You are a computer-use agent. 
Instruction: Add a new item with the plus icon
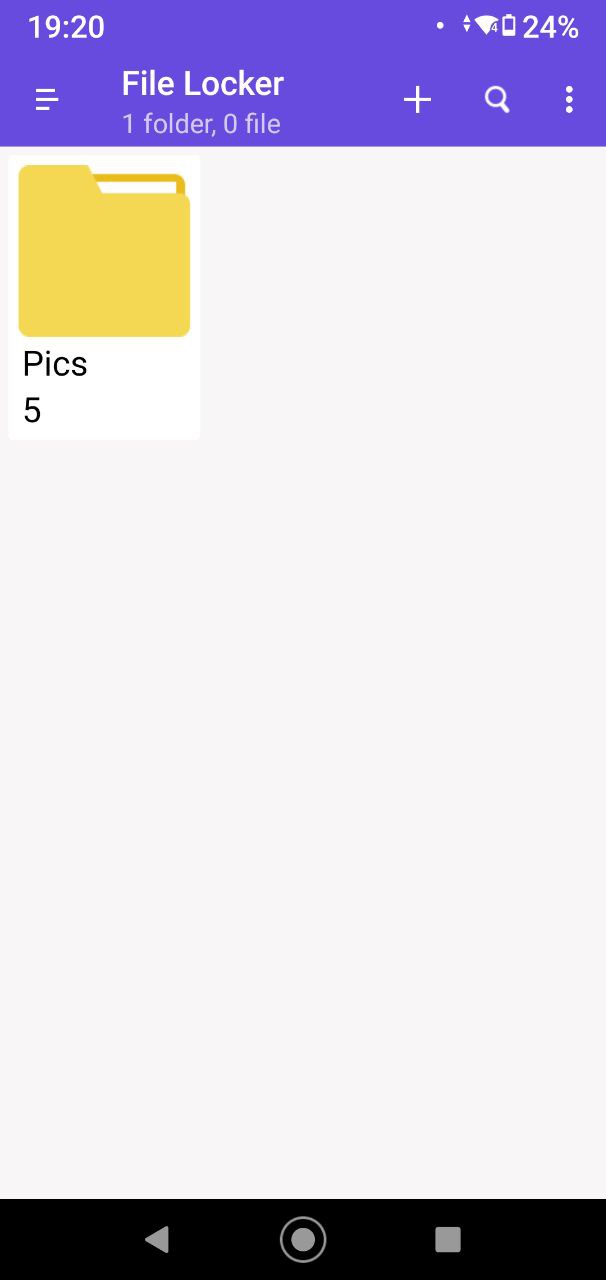pyautogui.click(x=417, y=99)
